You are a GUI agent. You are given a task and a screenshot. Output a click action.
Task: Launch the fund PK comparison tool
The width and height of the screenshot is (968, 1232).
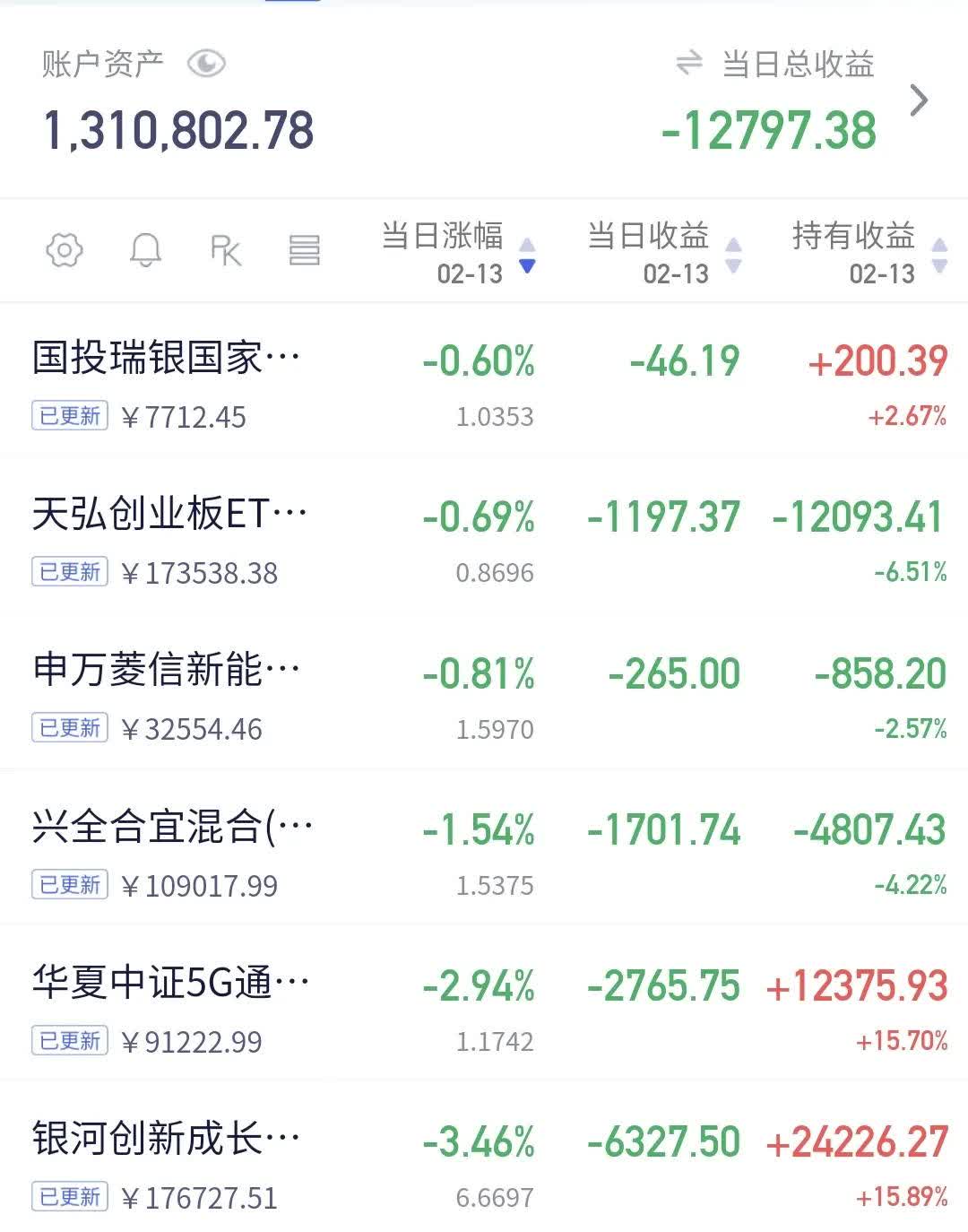(226, 251)
